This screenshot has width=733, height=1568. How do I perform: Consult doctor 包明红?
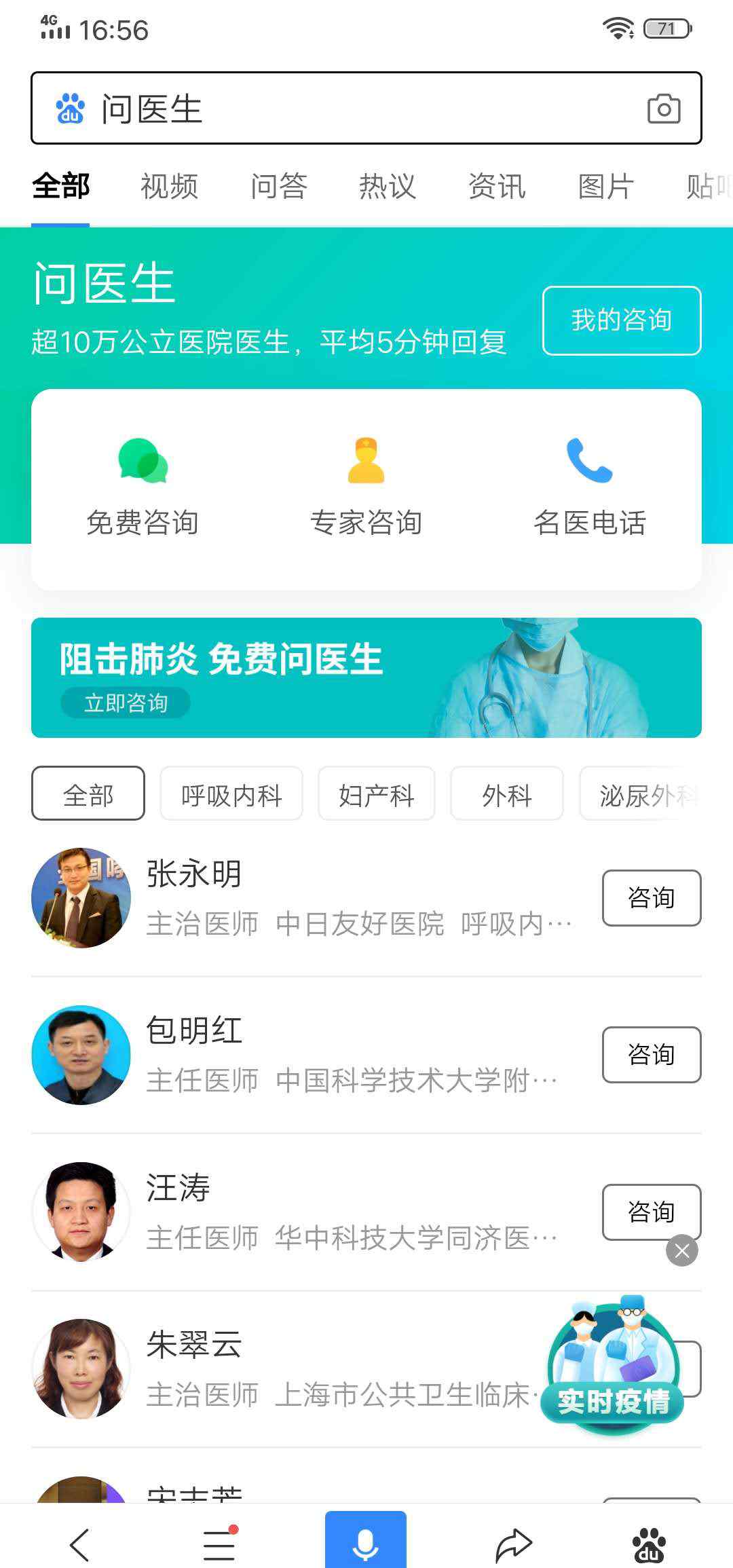point(651,1054)
